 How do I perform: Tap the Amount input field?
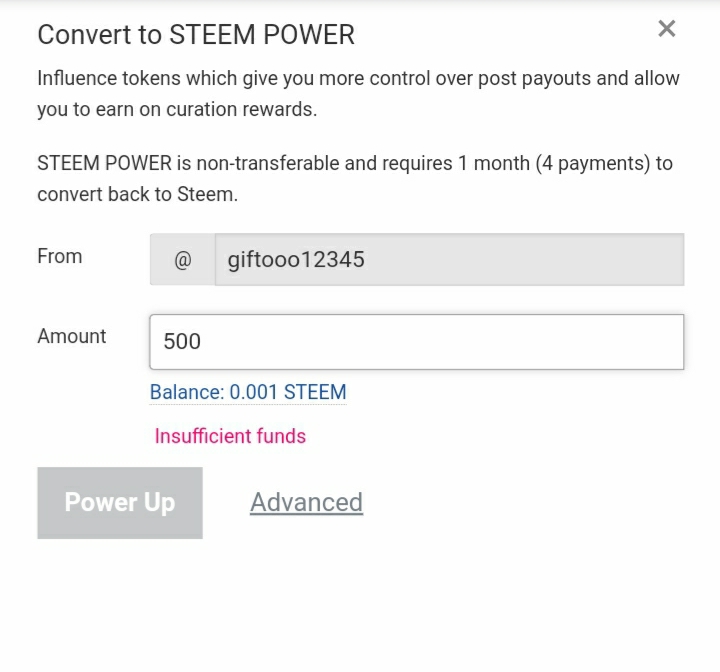[x=416, y=342]
